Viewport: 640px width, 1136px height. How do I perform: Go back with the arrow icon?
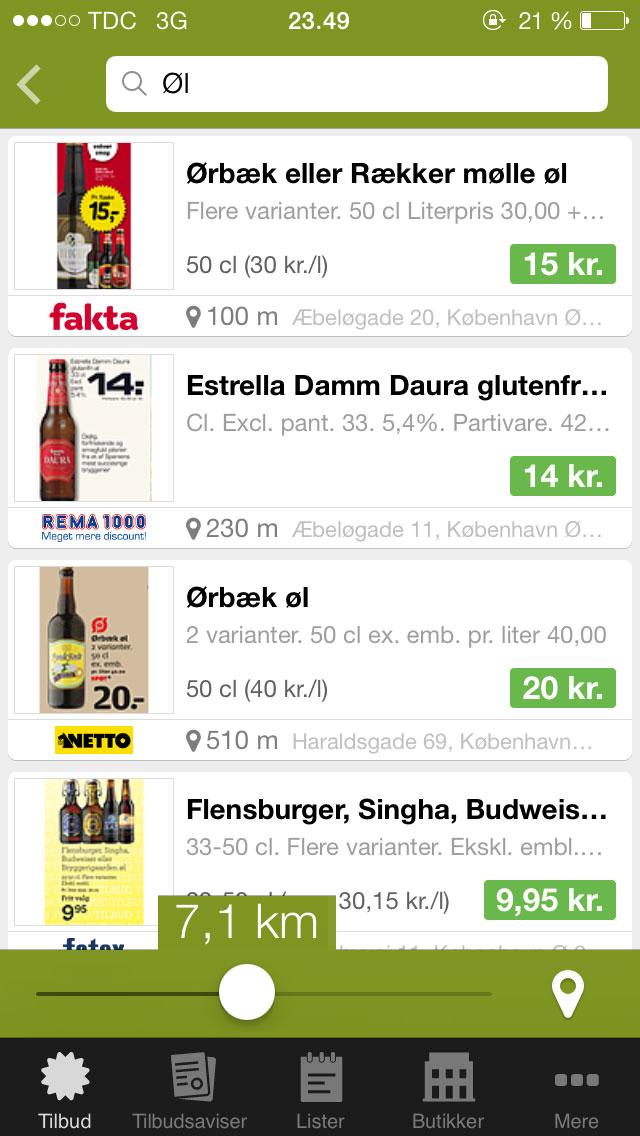pyautogui.click(x=29, y=85)
